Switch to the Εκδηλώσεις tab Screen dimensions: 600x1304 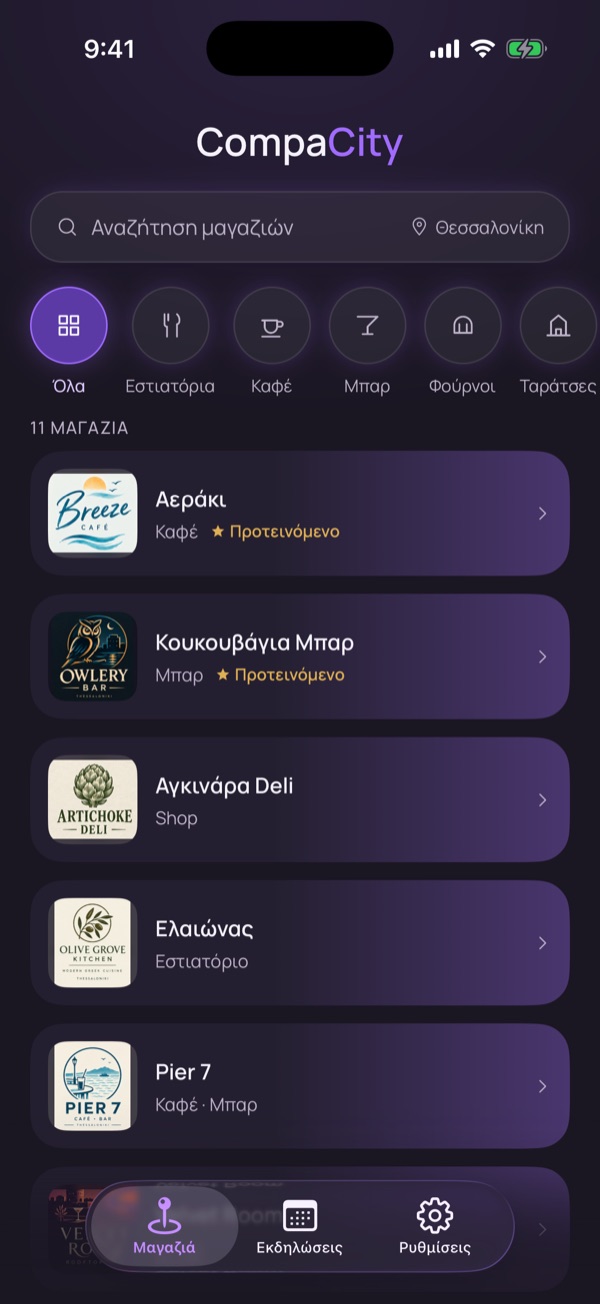coord(300,1227)
